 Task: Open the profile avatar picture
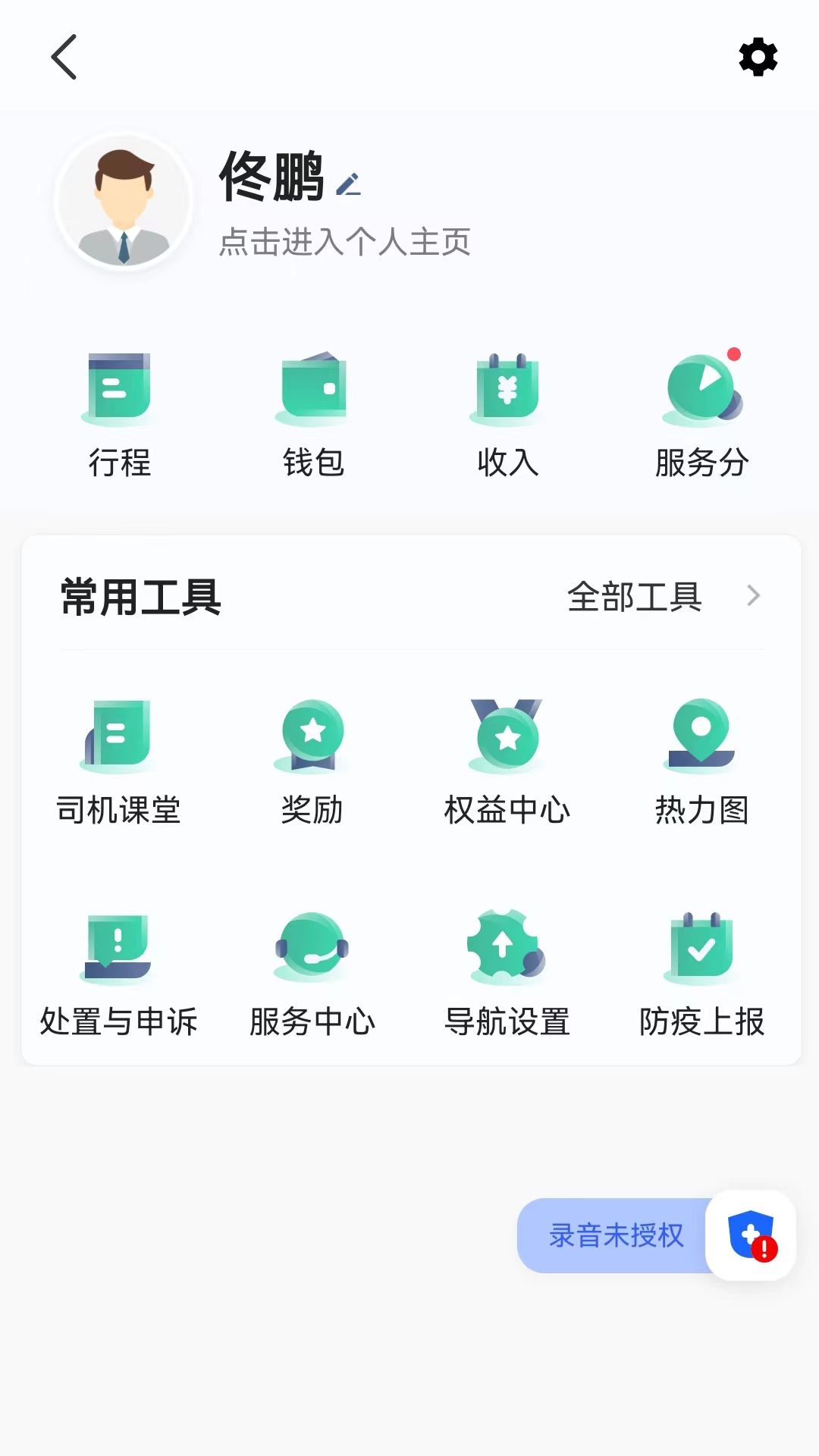pyautogui.click(x=124, y=202)
